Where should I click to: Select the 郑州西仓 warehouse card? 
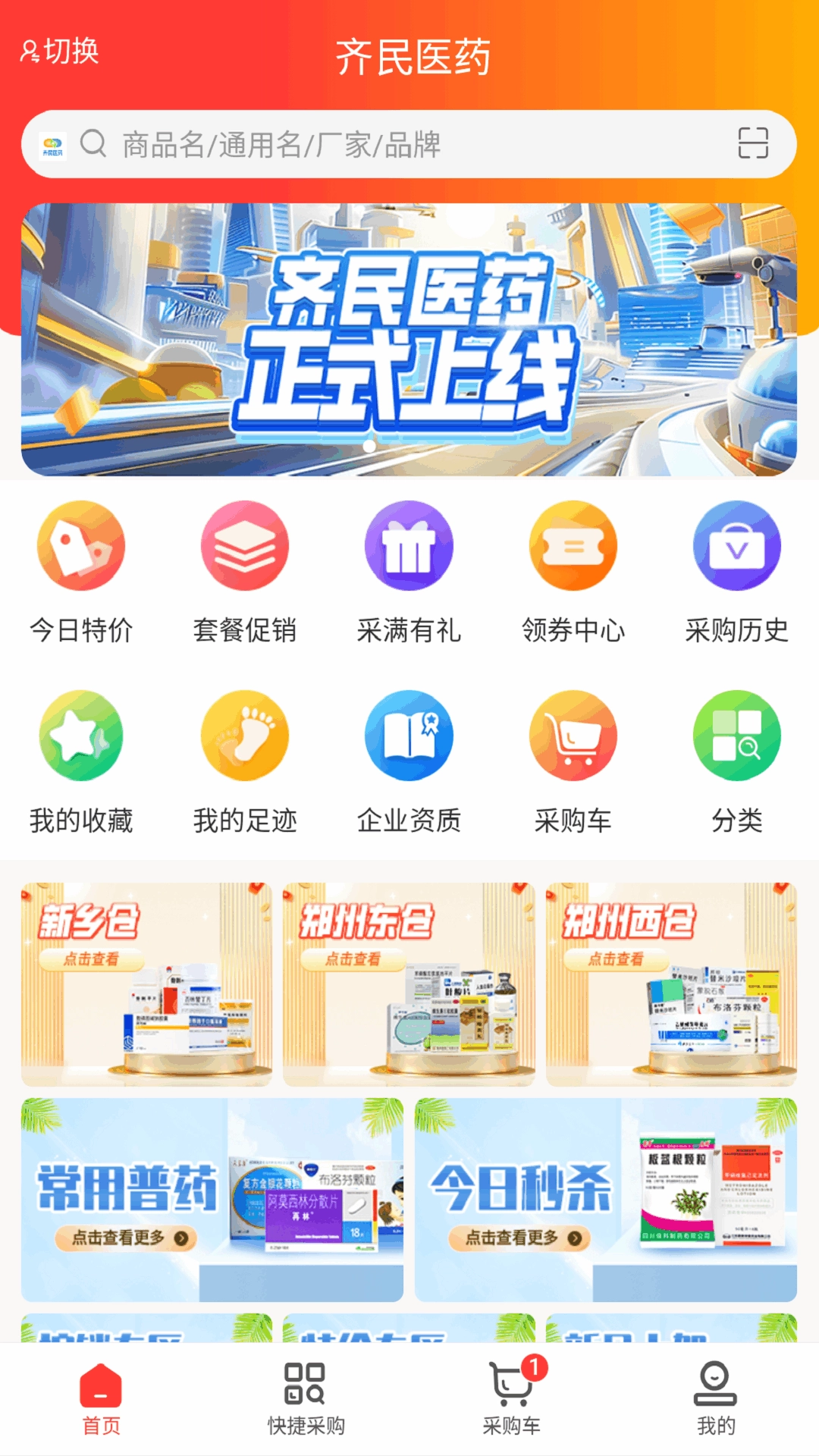[671, 984]
